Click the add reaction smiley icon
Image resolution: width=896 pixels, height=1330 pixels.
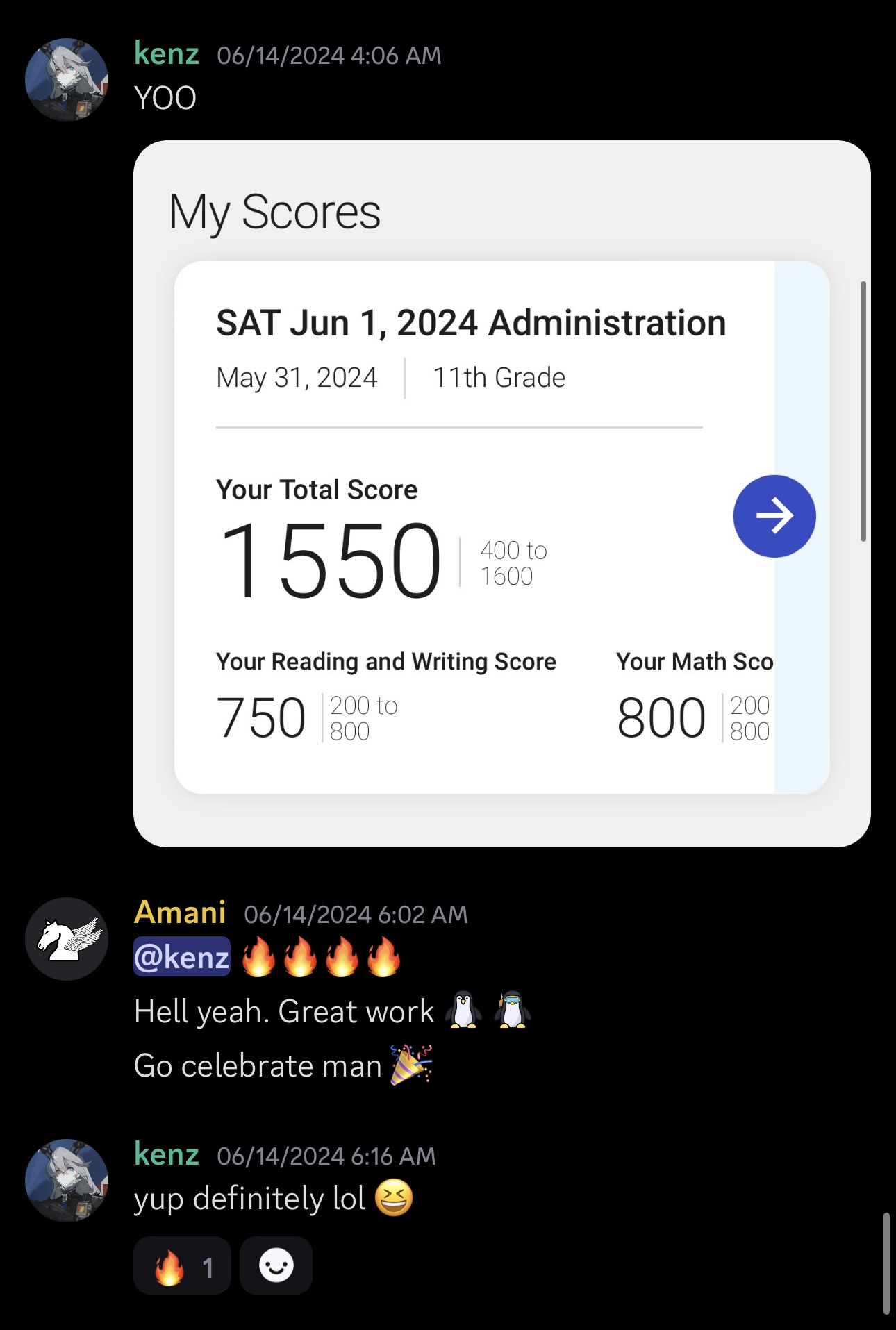[276, 1265]
